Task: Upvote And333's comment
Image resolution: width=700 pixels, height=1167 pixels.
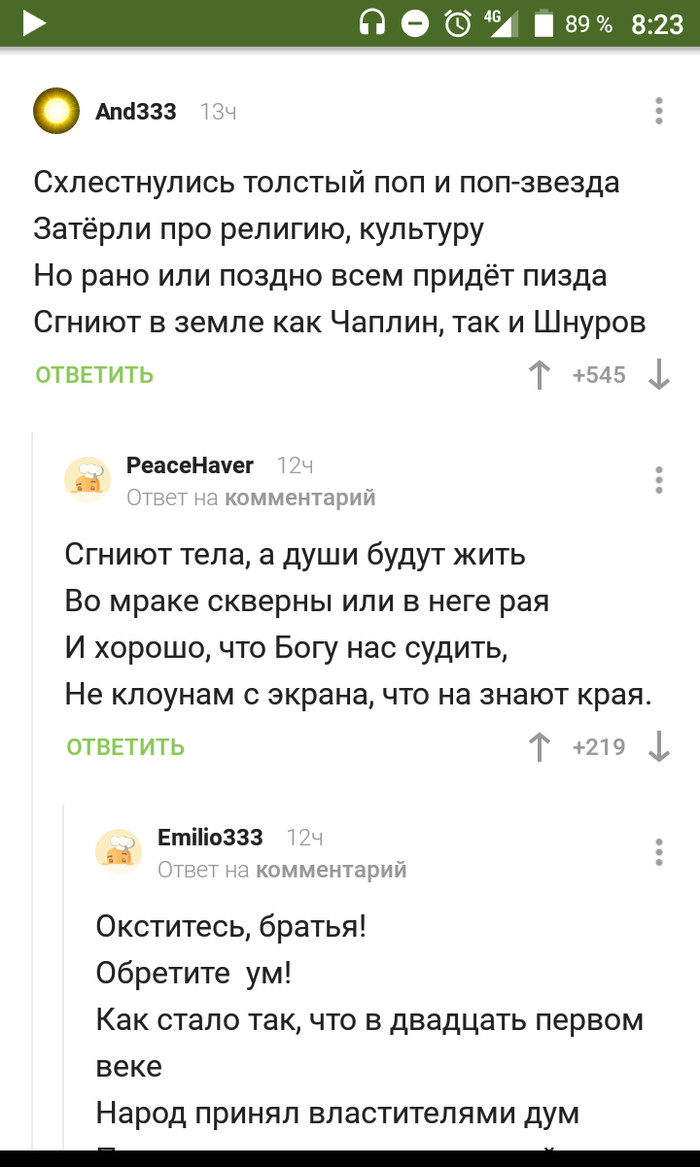Action: coord(539,375)
